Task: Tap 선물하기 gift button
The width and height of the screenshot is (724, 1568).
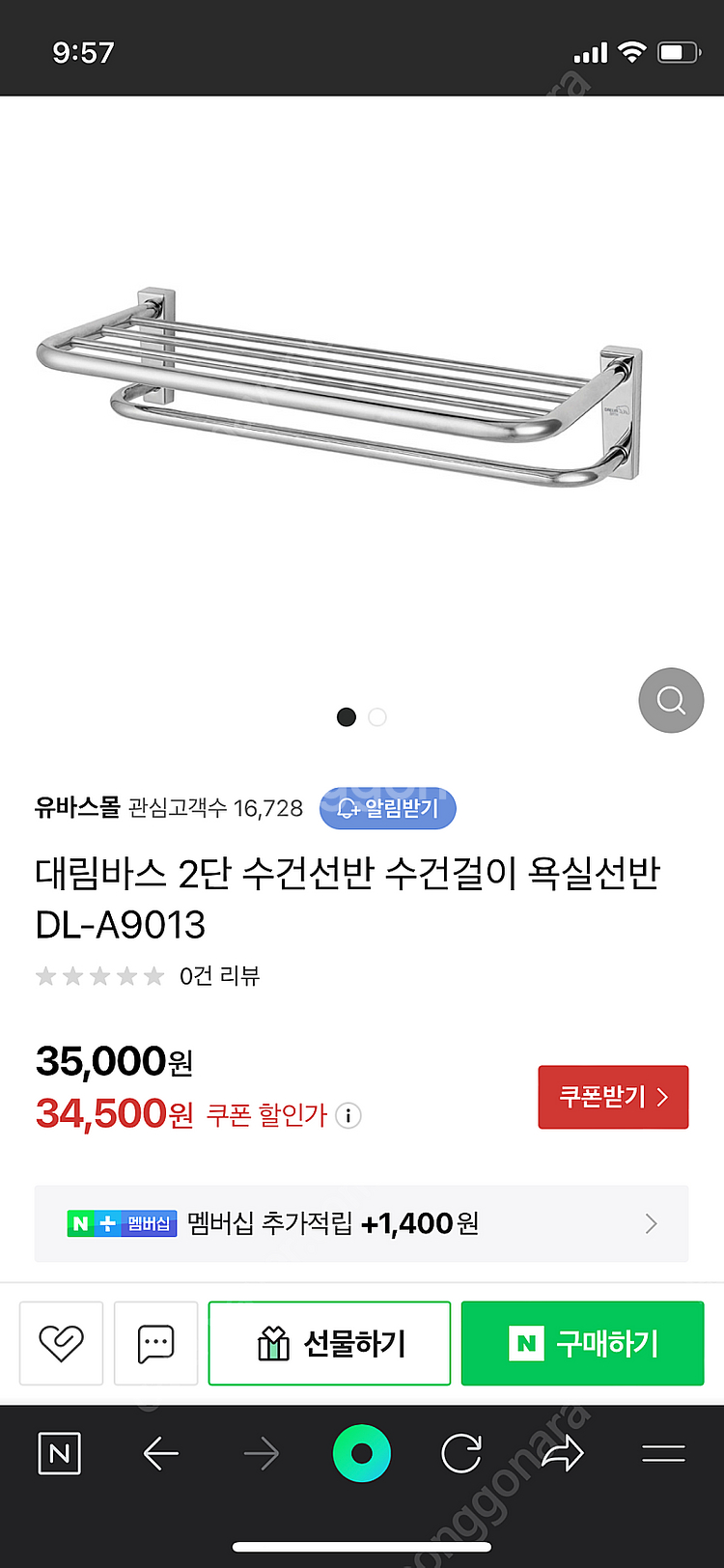Action: (329, 1343)
